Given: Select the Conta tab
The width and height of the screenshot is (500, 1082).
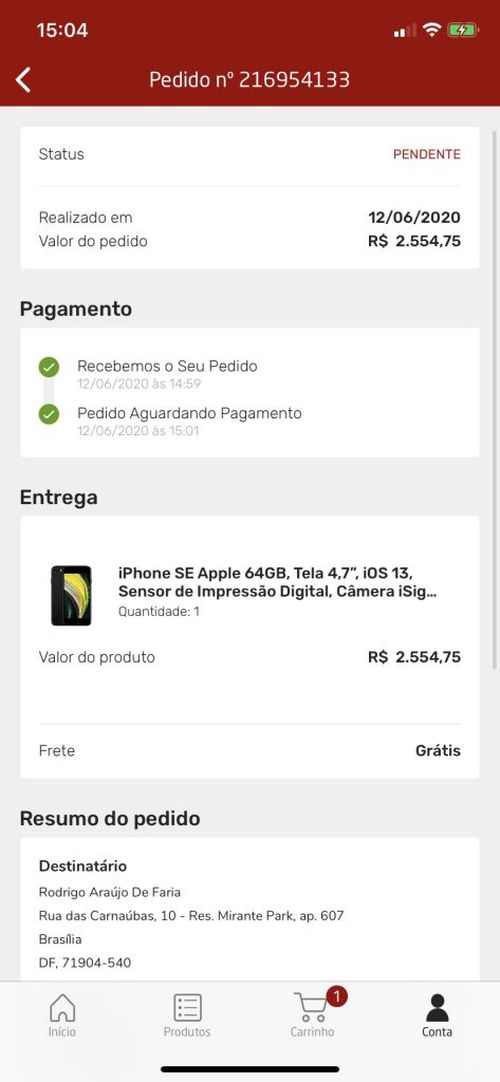Looking at the screenshot, I should coord(437,1016).
